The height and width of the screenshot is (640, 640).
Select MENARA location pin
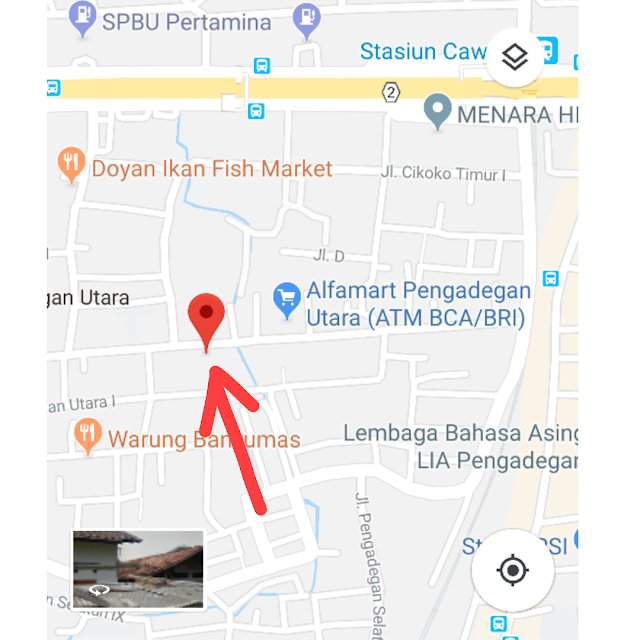tap(437, 111)
